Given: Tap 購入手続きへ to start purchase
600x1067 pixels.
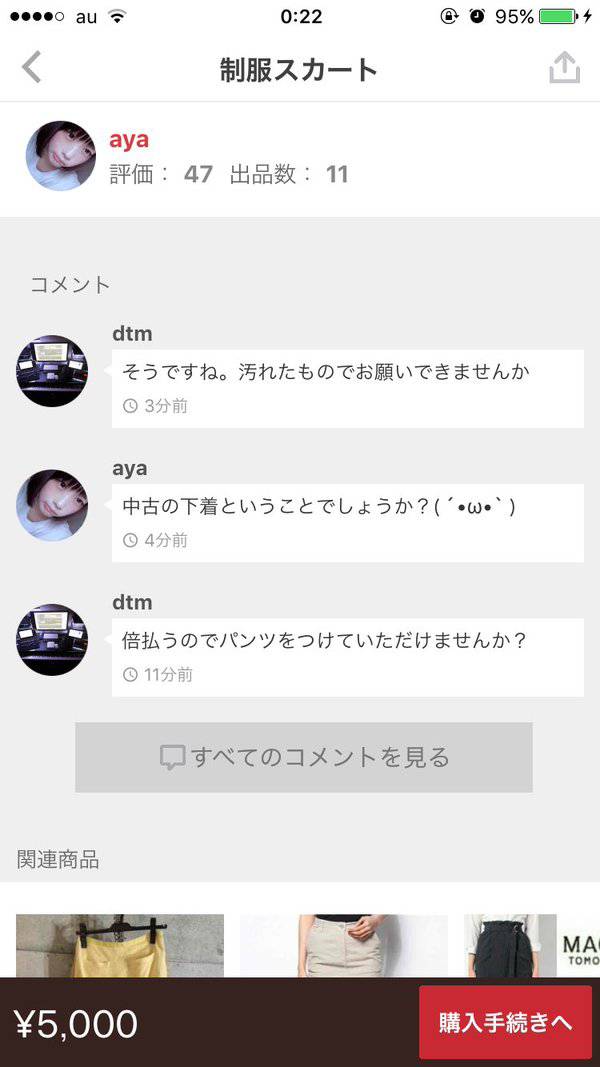Looking at the screenshot, I should tap(505, 1022).
